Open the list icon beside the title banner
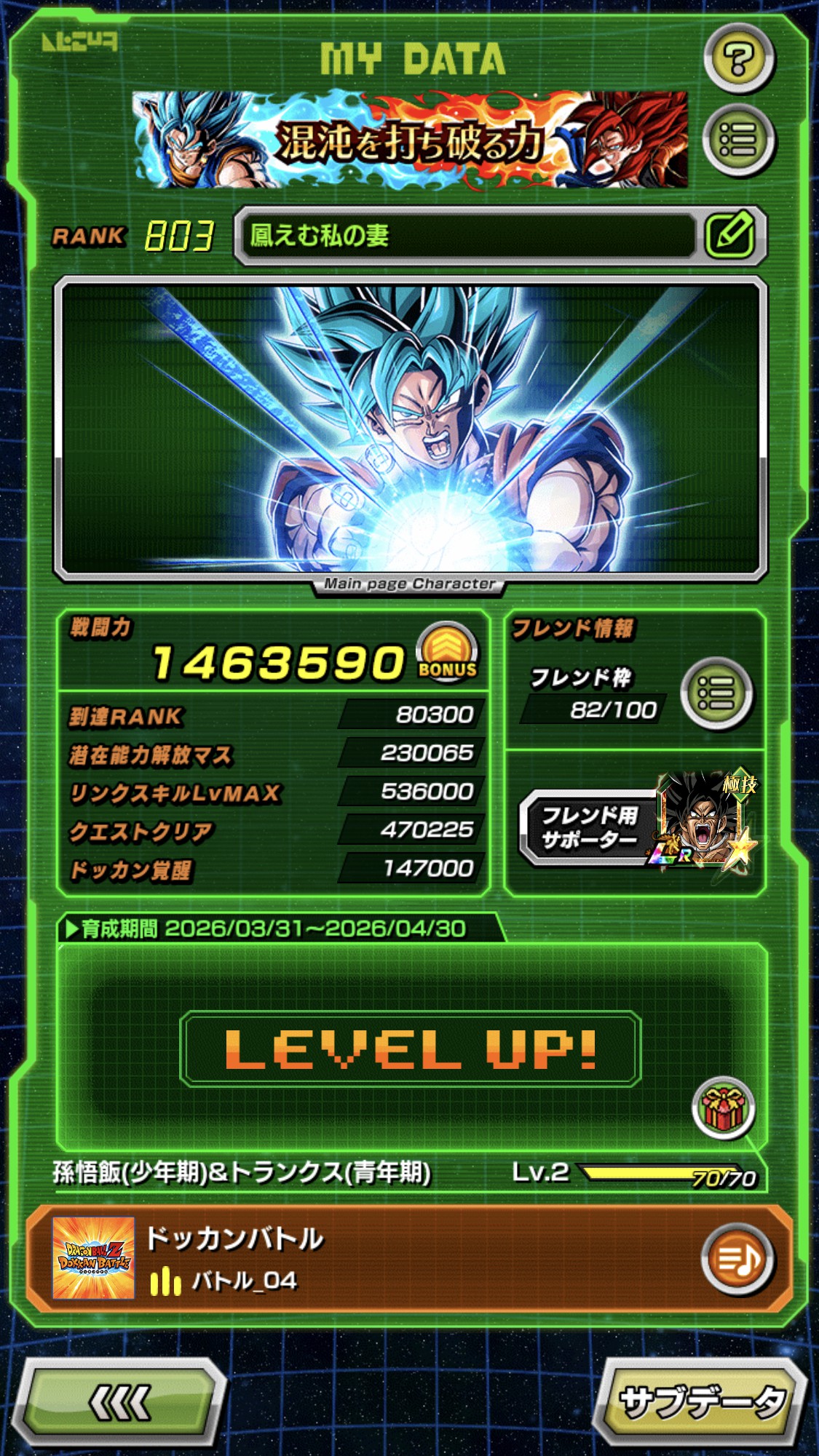 click(738, 140)
